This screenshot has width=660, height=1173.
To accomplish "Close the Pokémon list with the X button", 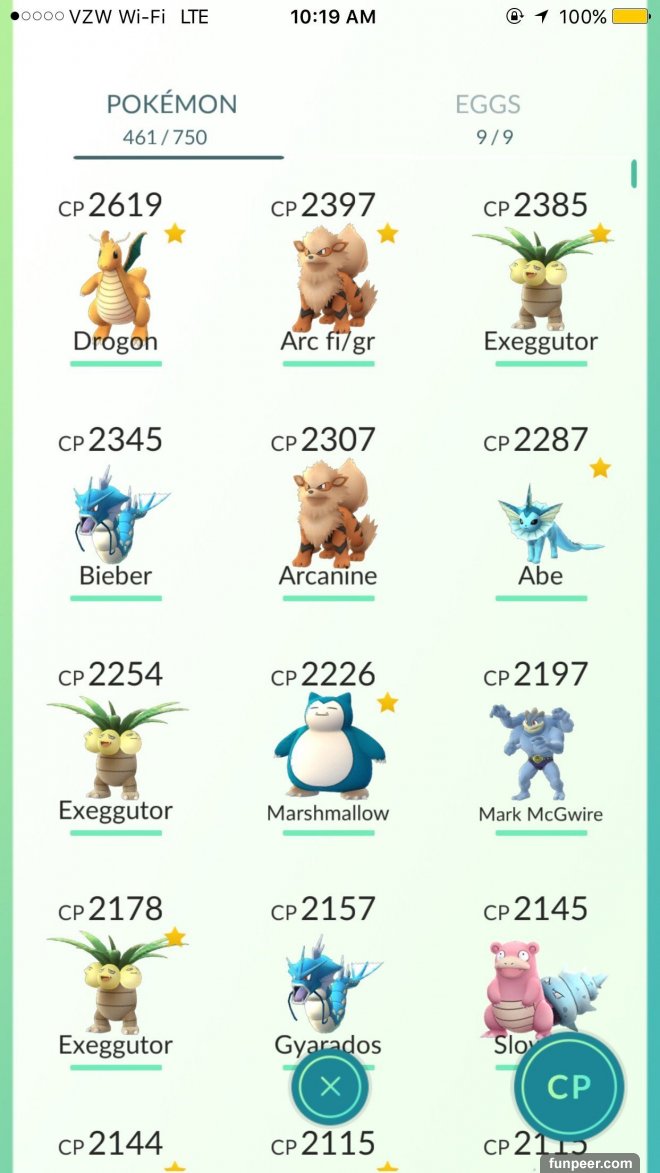I will click(330, 1087).
